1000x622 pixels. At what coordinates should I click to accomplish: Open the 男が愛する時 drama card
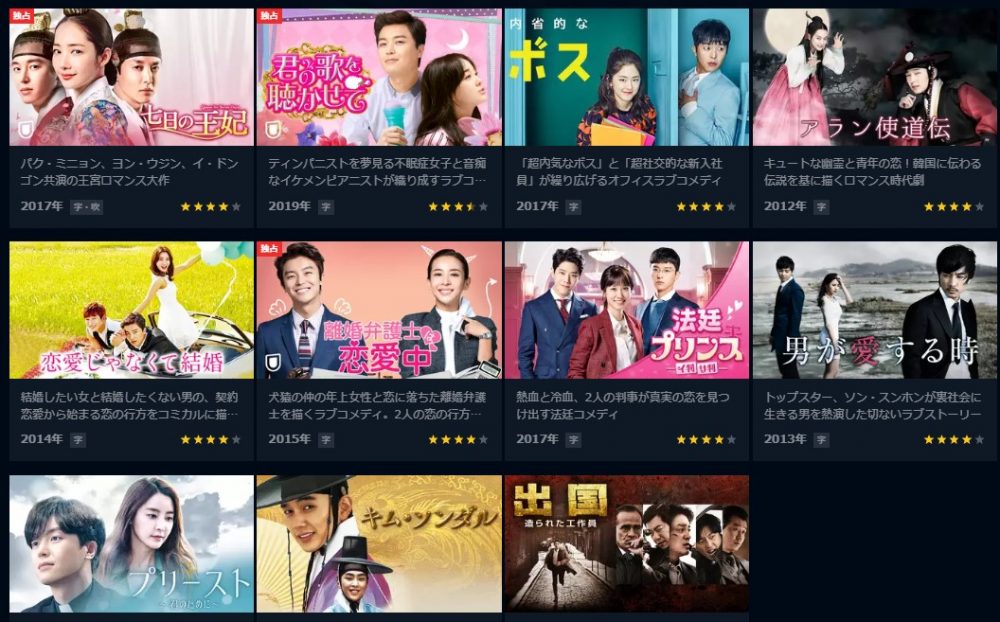pyautogui.click(x=875, y=310)
